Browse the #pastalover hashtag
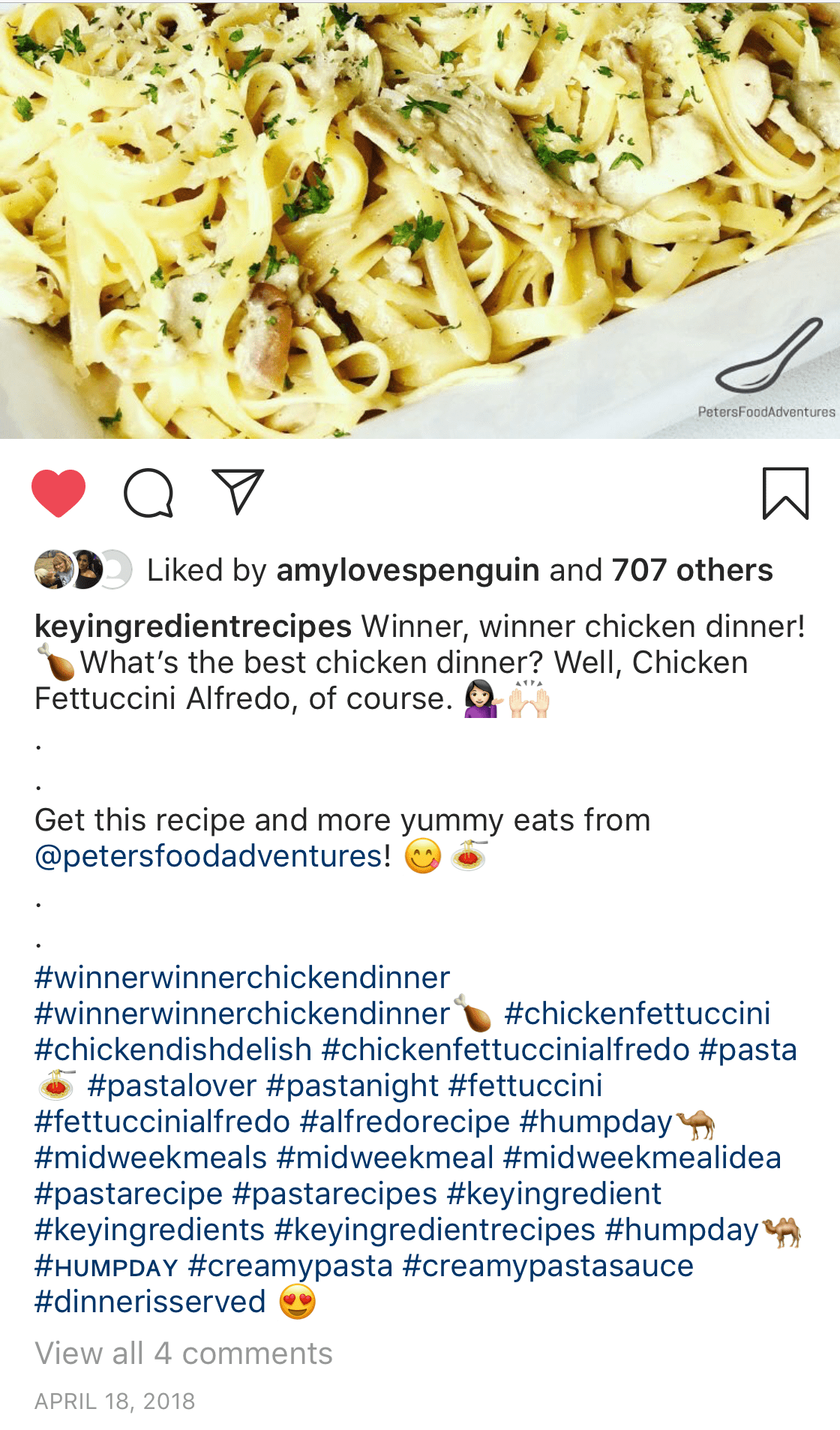840x1430 pixels. click(x=172, y=1085)
